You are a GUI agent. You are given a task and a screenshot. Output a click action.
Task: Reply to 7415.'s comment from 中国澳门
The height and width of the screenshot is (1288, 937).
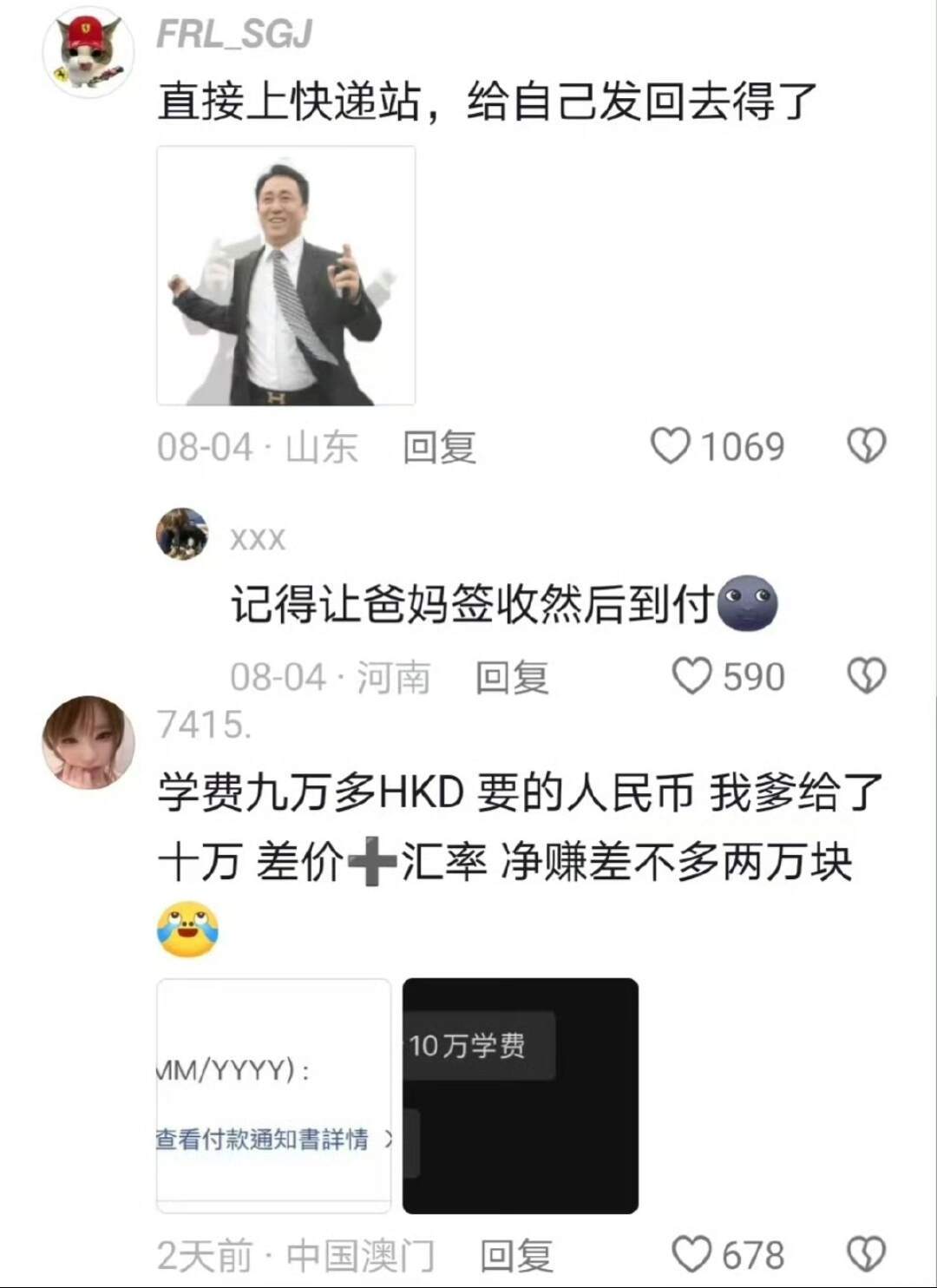click(x=516, y=1256)
